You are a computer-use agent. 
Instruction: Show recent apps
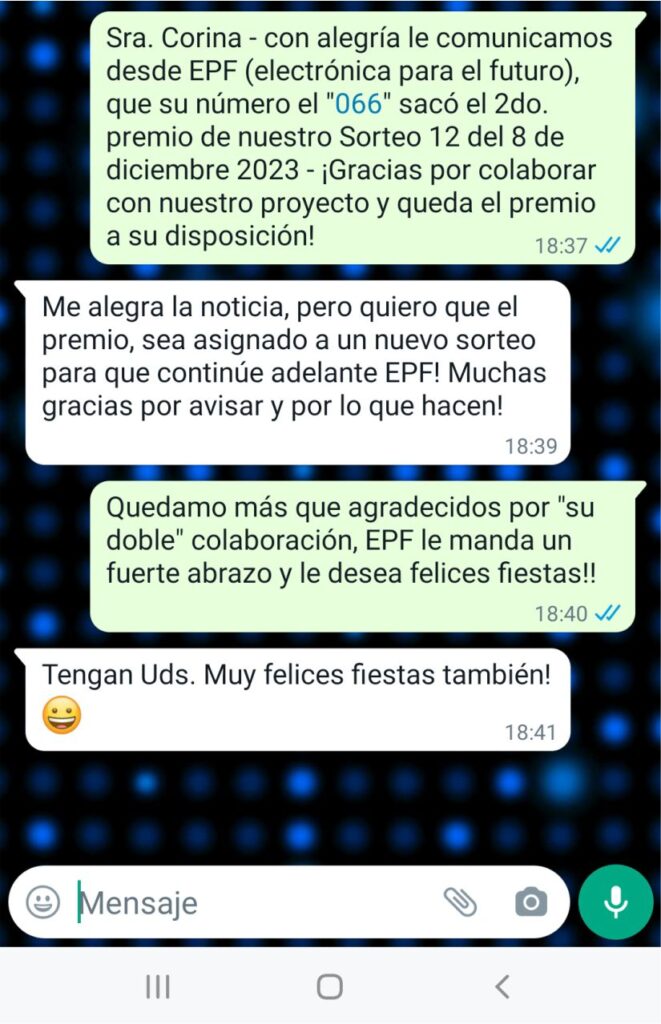[157, 987]
